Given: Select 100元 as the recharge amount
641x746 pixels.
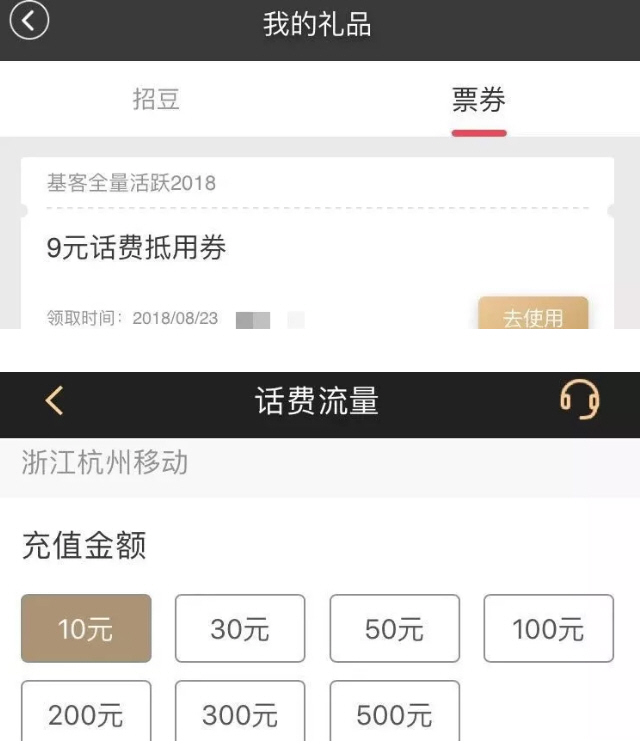Looking at the screenshot, I should (548, 629).
